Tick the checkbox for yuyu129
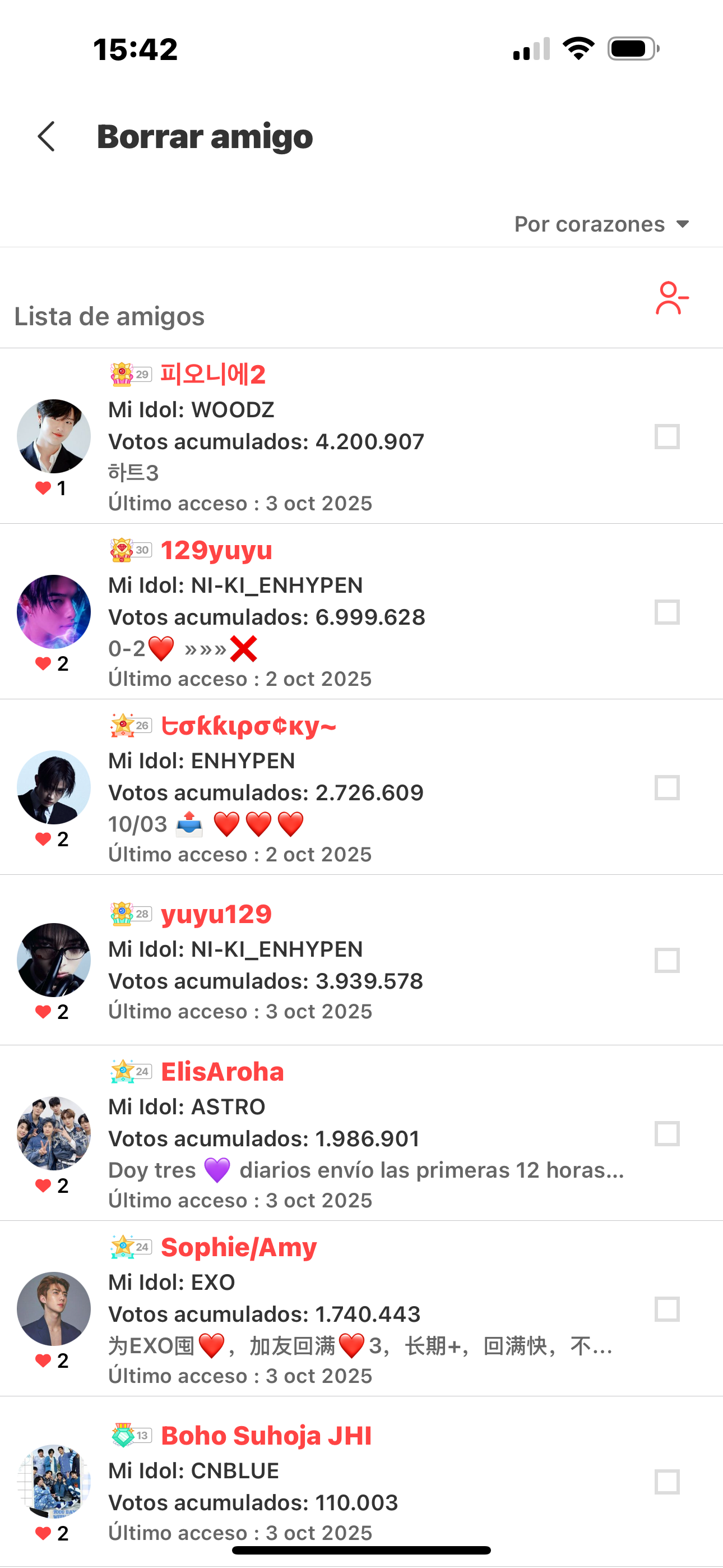The image size is (723, 1568). [x=667, y=961]
